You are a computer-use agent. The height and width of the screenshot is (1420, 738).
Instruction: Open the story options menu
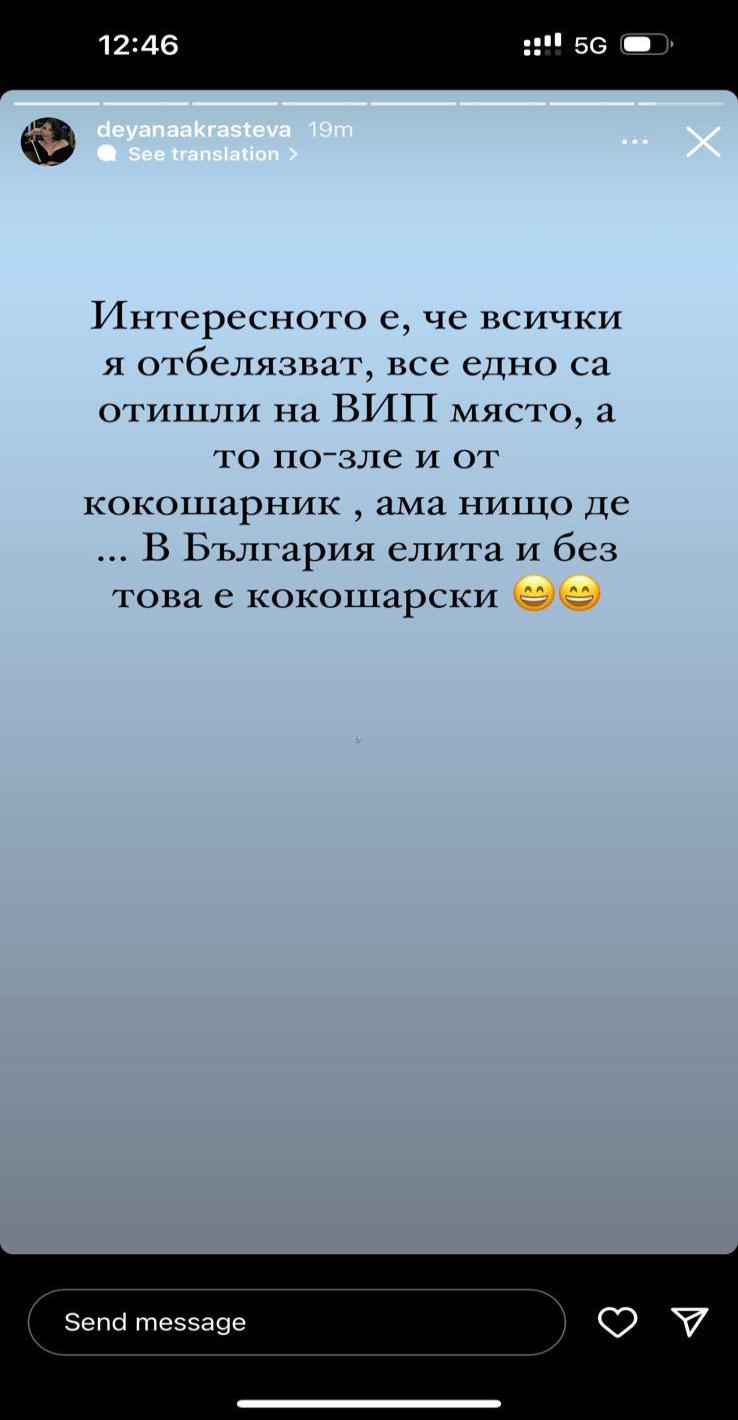tap(634, 142)
